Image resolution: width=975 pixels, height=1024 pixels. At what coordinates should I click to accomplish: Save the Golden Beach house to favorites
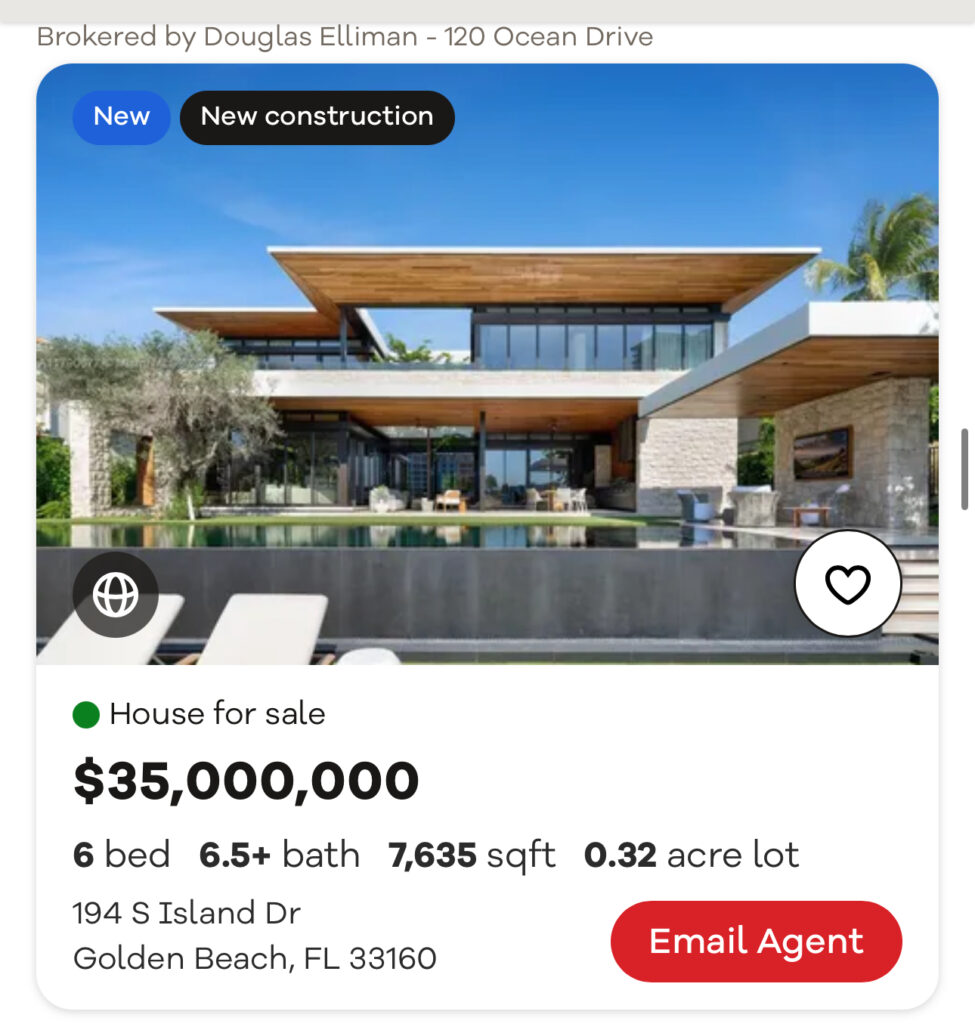[x=847, y=584]
